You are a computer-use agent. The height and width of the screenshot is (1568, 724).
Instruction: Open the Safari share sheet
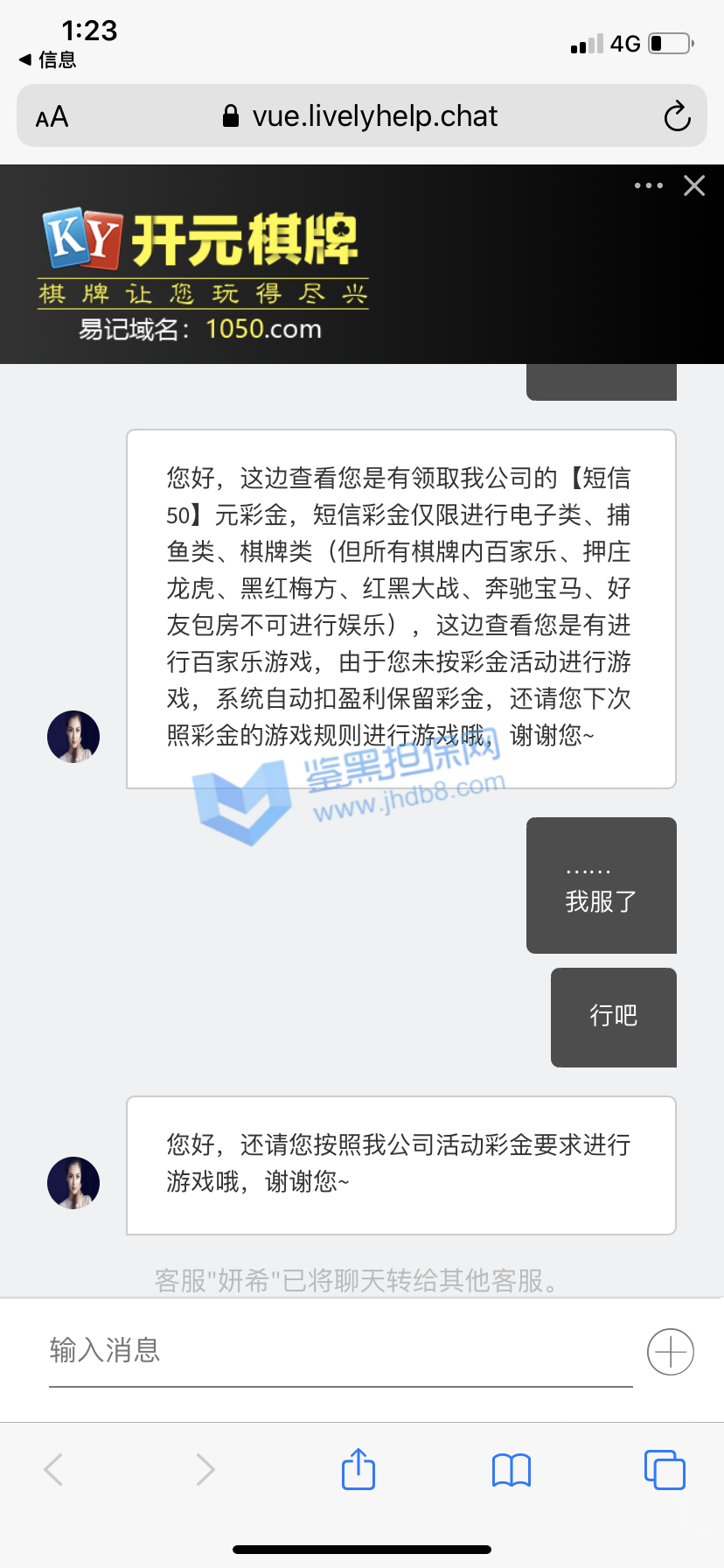[358, 1469]
